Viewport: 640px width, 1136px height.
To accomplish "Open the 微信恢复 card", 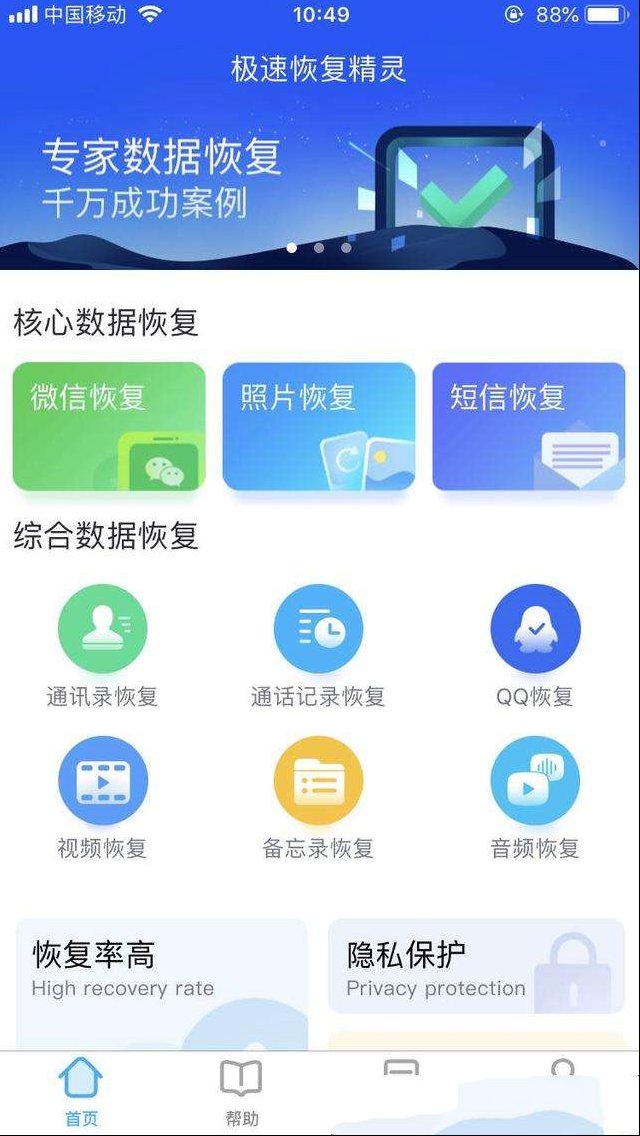I will [109, 427].
